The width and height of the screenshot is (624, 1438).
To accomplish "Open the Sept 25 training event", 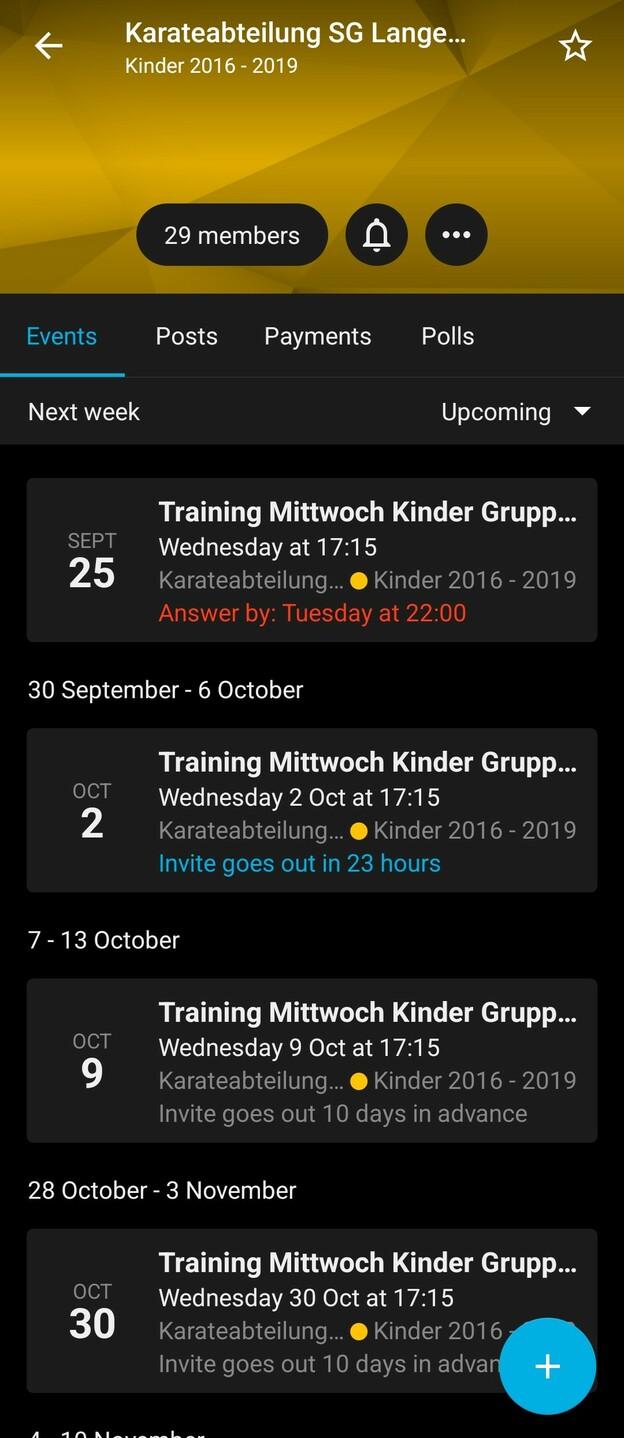I will pyautogui.click(x=312, y=560).
